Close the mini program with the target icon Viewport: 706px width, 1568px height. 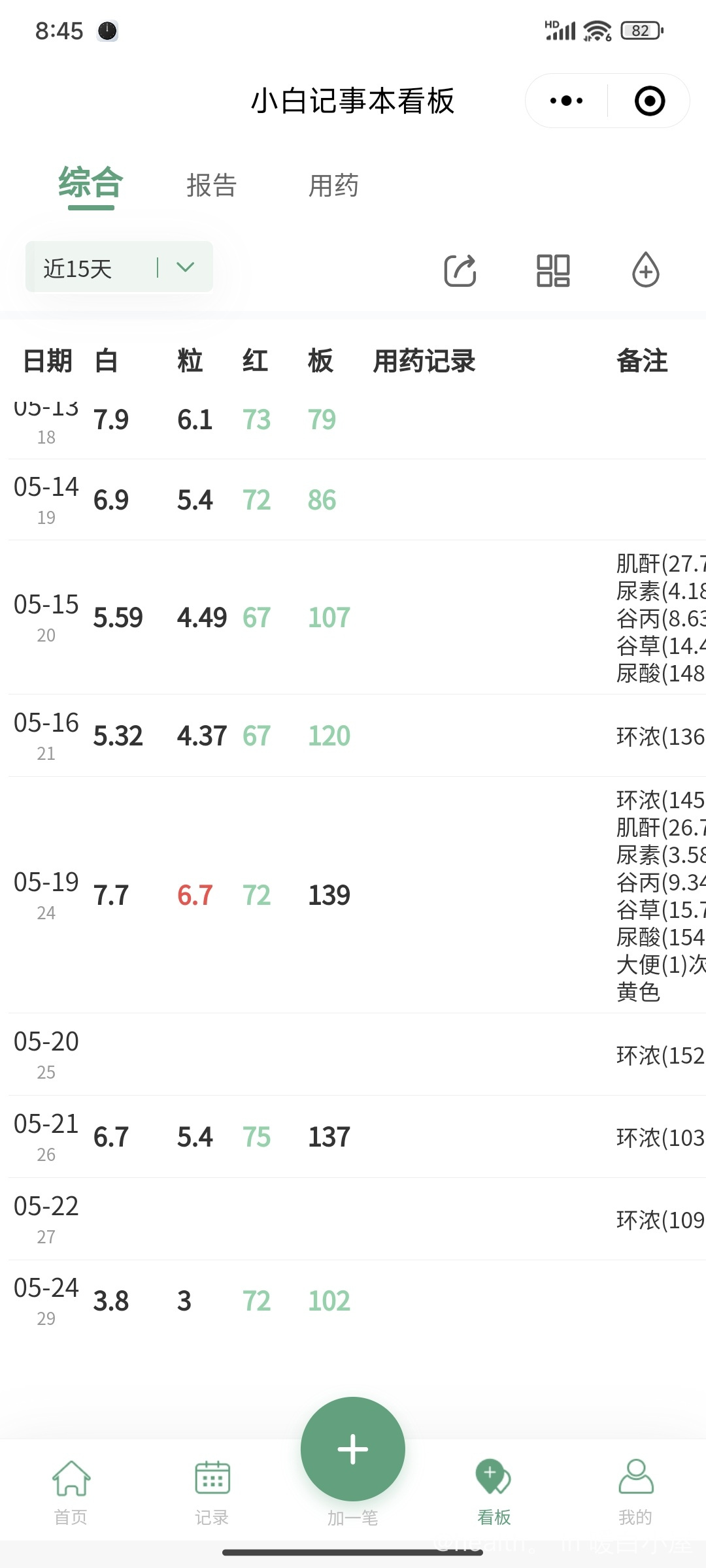pos(649,101)
